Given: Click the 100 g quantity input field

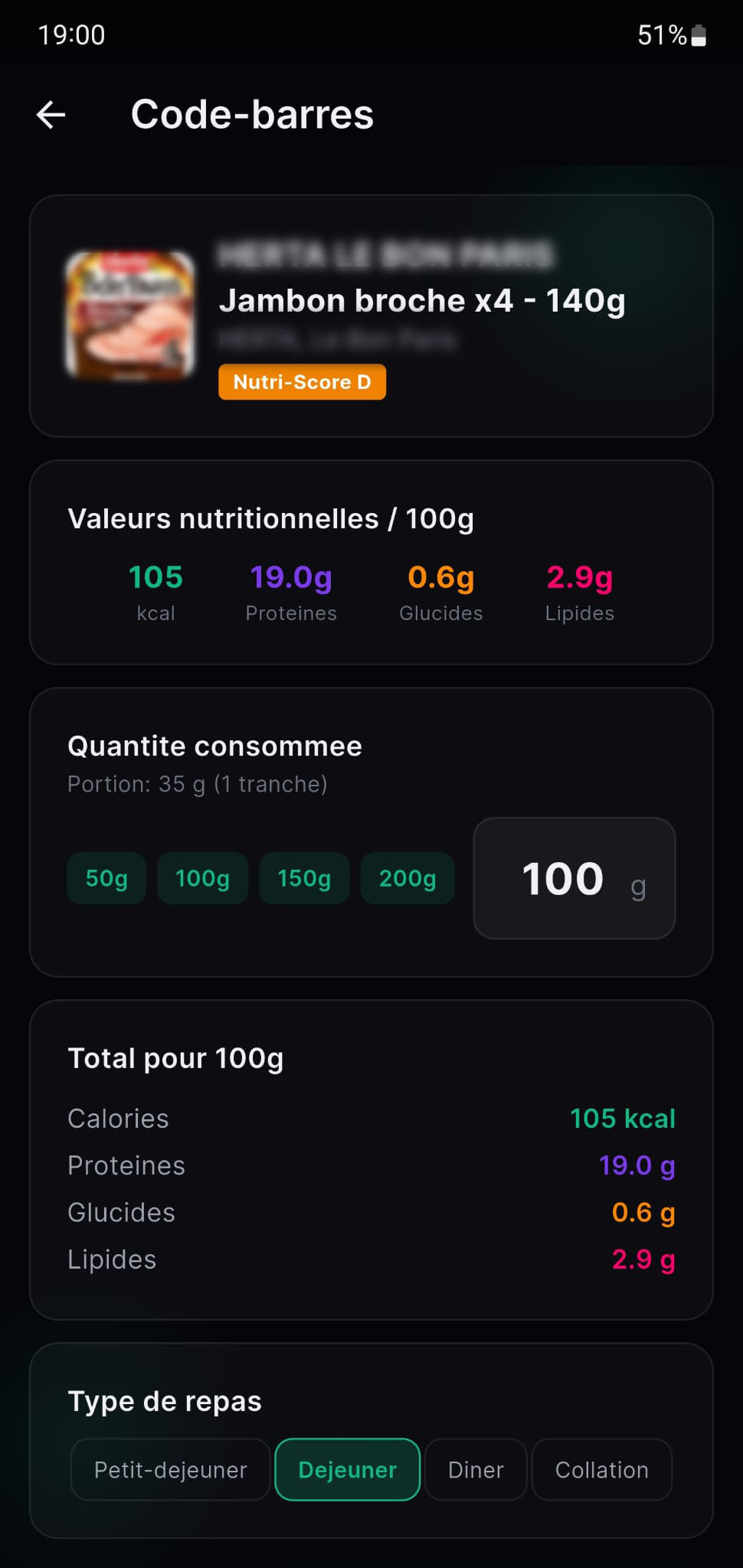Looking at the screenshot, I should pos(573,878).
